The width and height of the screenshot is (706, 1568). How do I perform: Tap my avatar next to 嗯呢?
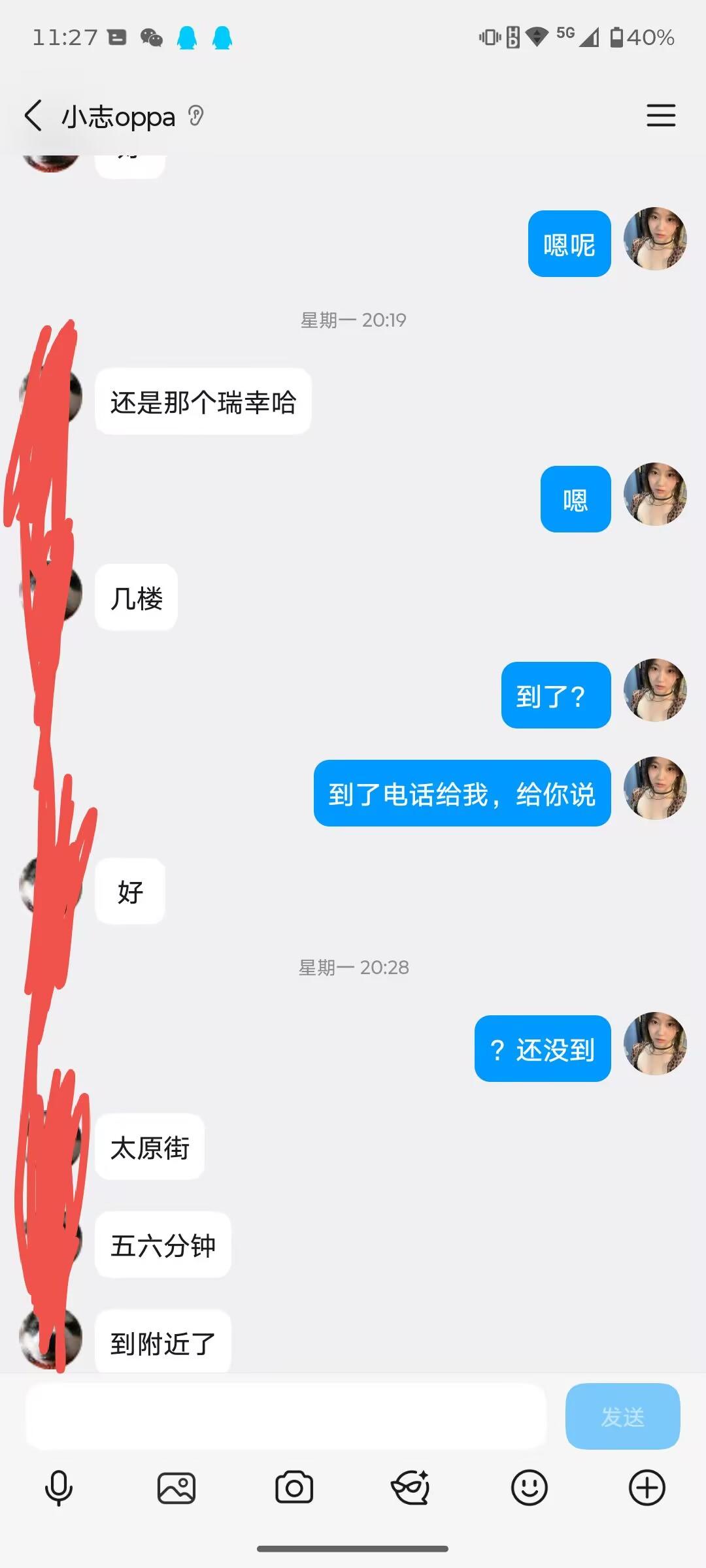[655, 239]
